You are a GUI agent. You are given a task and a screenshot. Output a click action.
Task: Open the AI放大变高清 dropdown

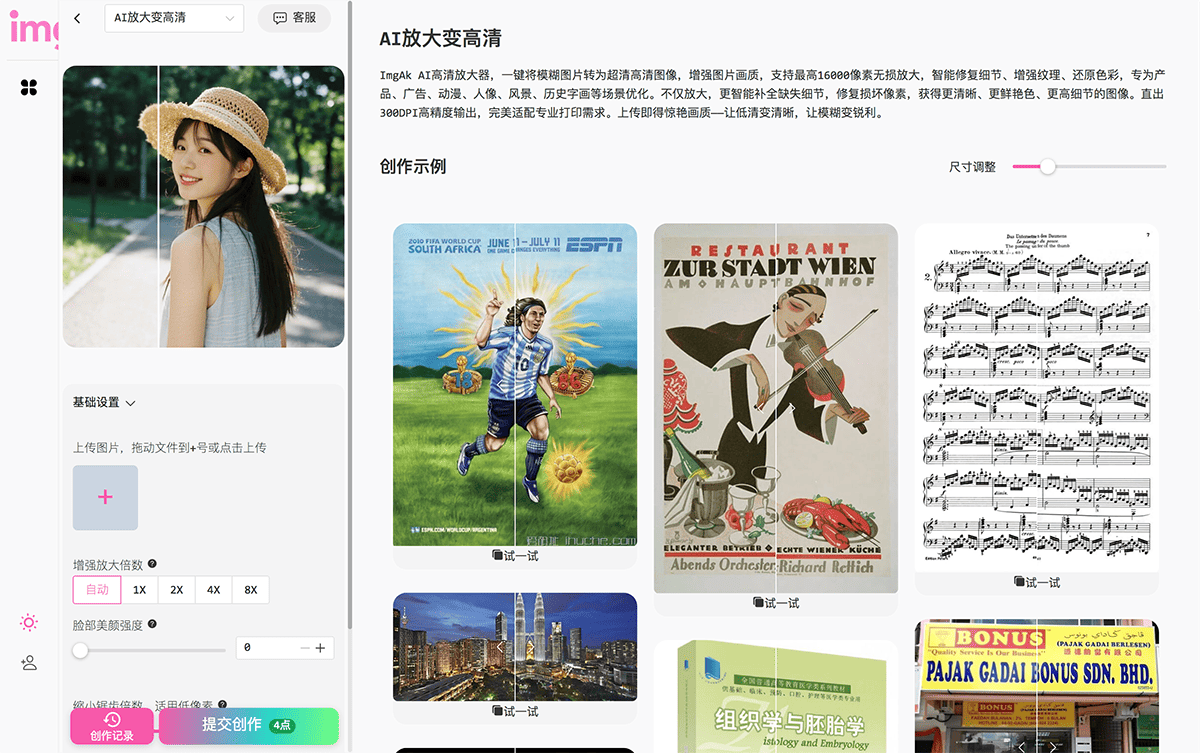(174, 18)
